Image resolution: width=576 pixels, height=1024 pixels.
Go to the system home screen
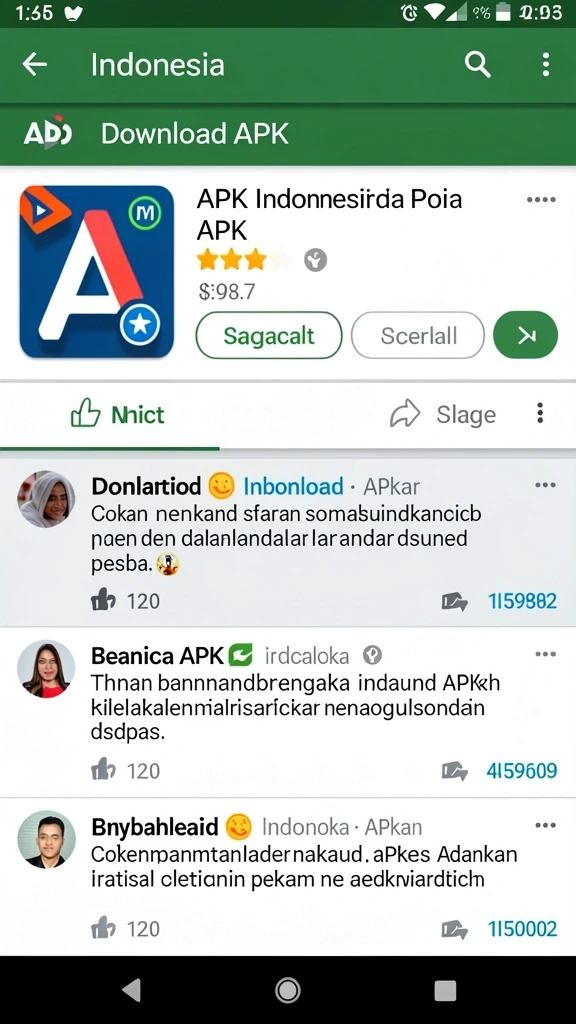(x=287, y=991)
